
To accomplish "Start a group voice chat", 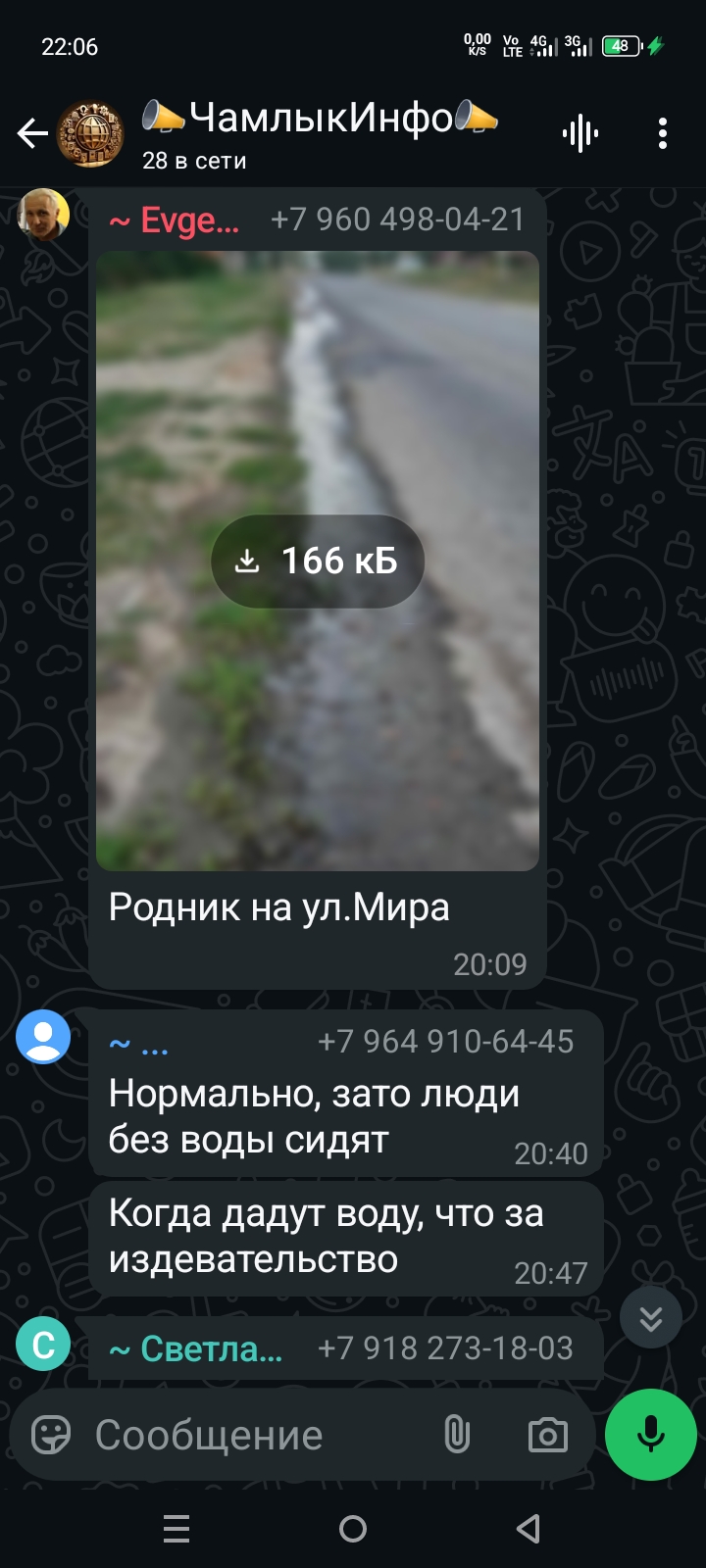I will click(580, 133).
